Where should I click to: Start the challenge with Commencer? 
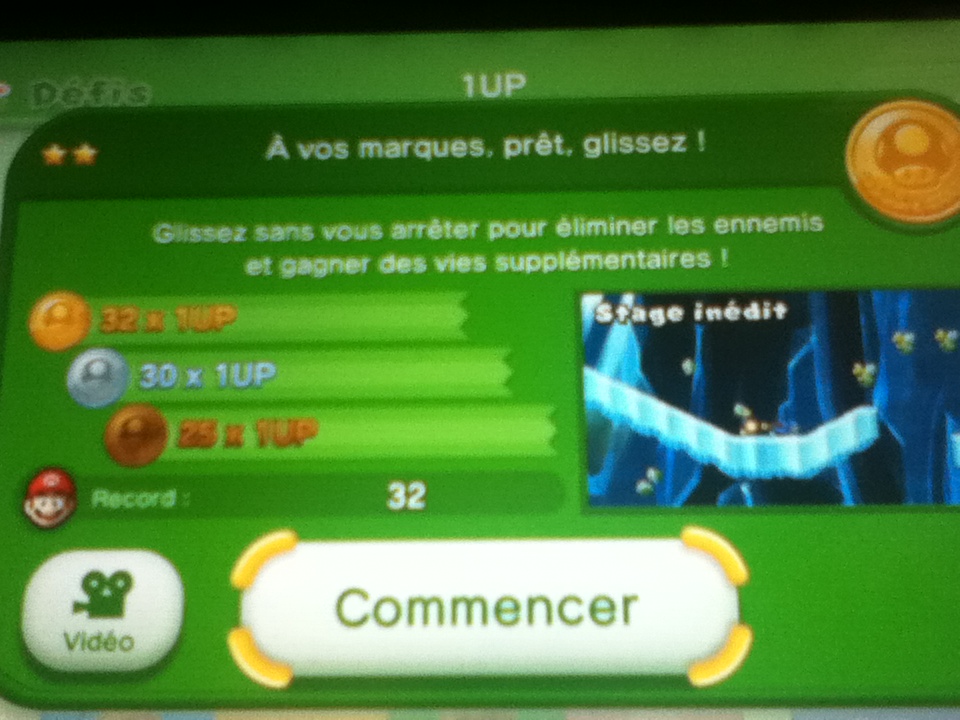point(488,607)
